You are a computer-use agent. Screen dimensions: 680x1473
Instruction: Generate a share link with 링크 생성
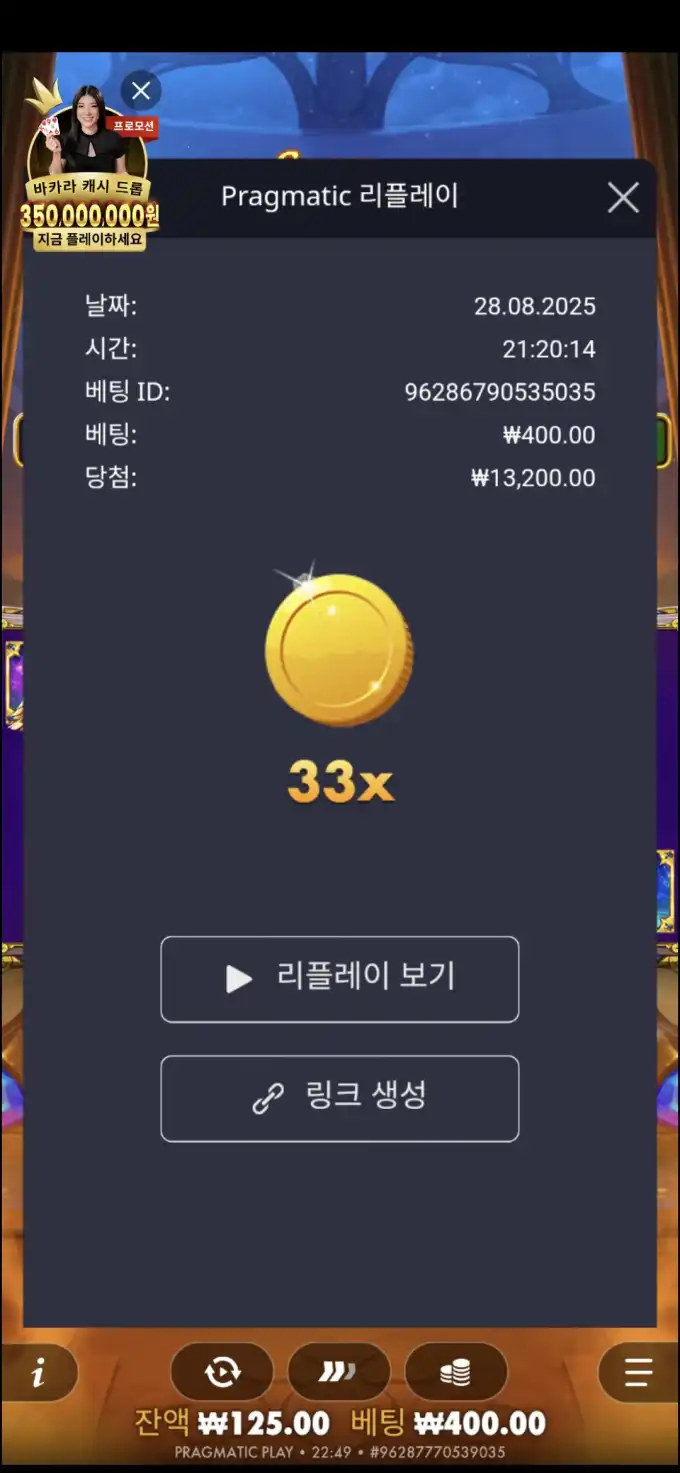tap(340, 1098)
